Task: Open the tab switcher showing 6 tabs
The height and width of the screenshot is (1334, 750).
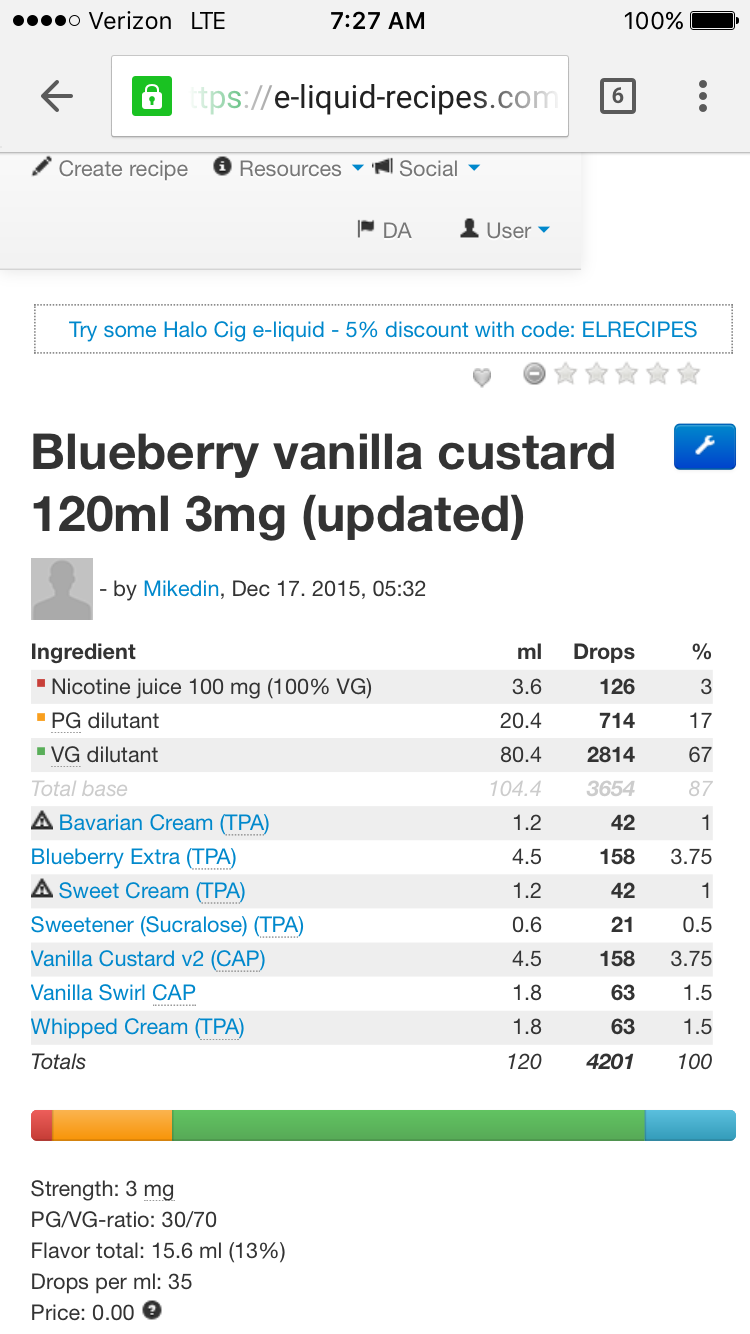Action: coord(617,96)
